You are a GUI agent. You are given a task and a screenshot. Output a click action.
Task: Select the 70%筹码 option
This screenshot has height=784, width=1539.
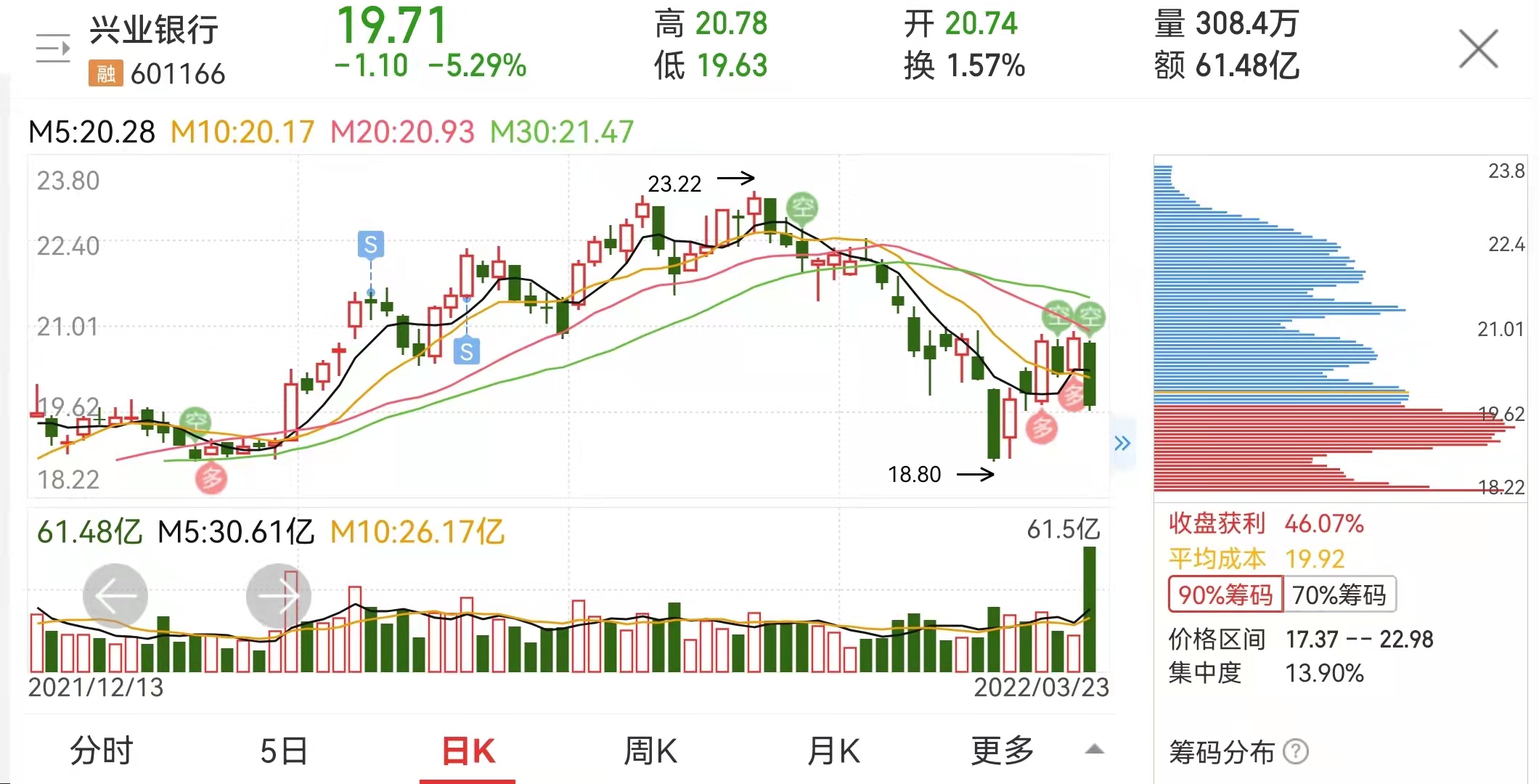pos(1339,595)
